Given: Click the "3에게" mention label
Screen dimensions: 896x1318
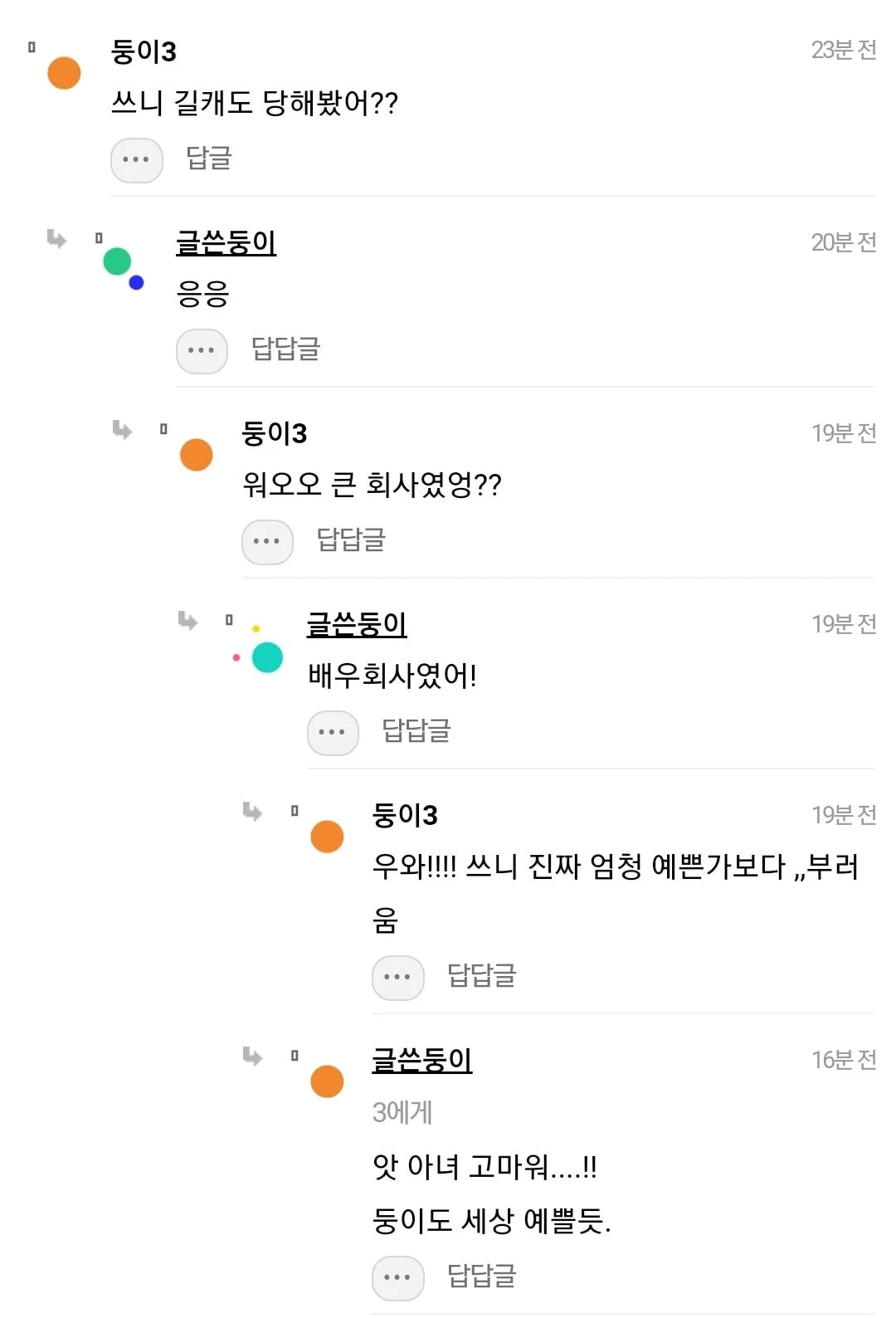Looking at the screenshot, I should point(400,1113).
